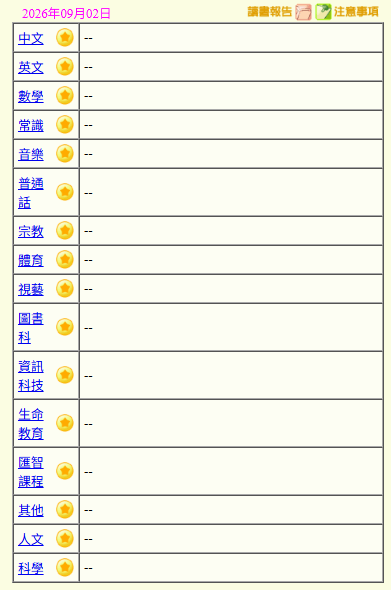The image size is (391, 590).
Task: Open the 體育 subject link
Action: pos(31,260)
